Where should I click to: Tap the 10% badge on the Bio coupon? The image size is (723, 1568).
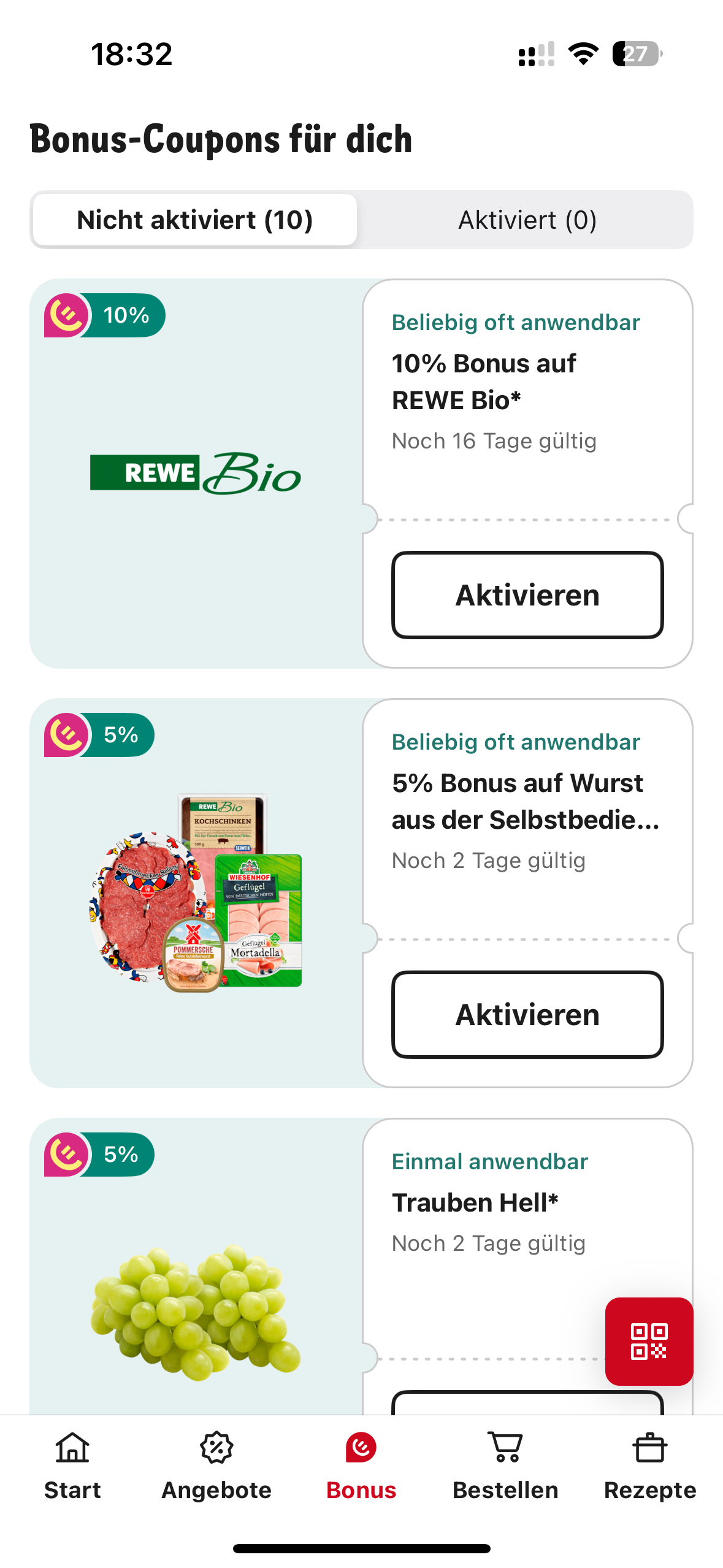point(126,316)
